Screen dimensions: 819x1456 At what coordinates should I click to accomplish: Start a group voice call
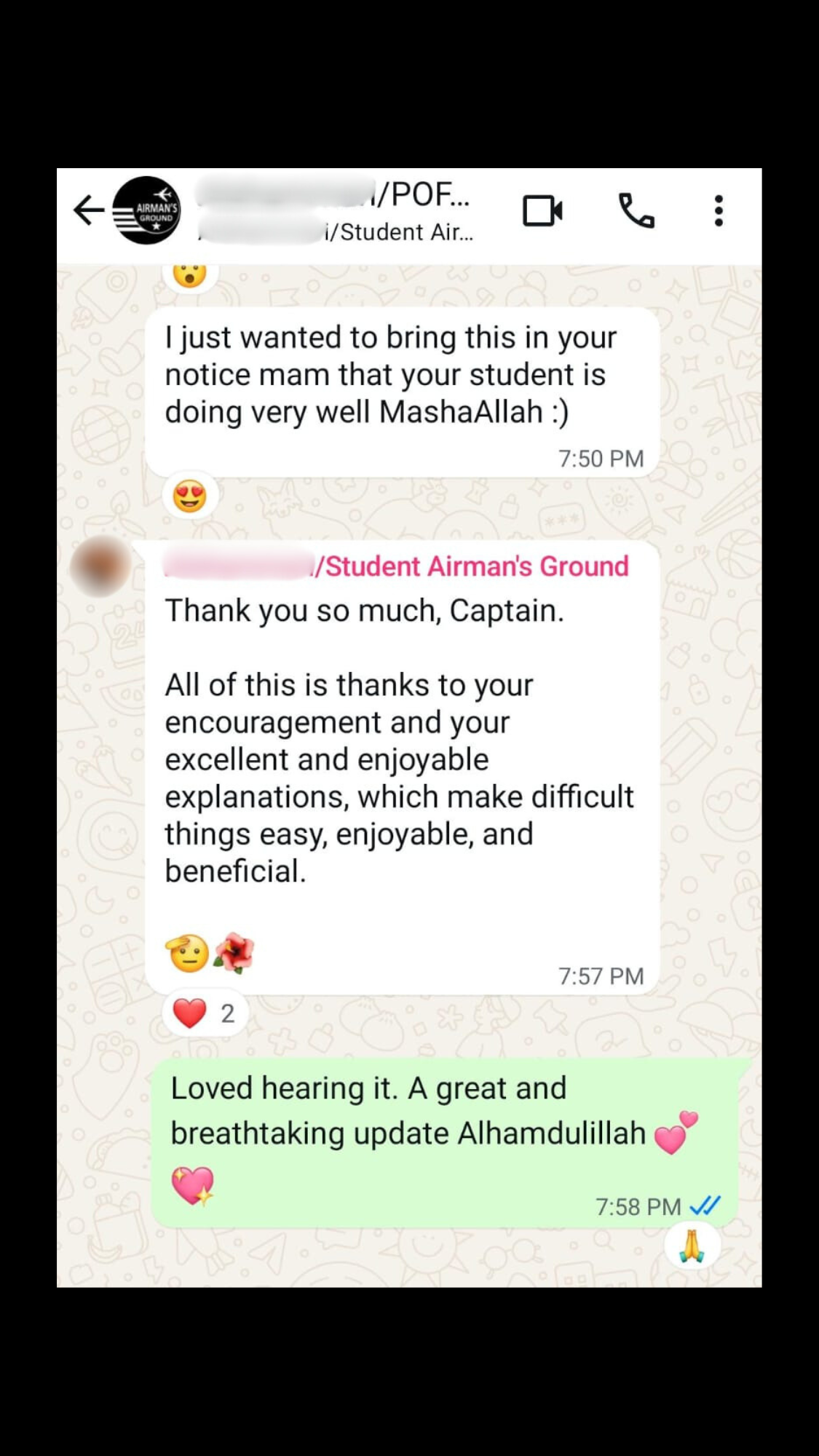636,211
